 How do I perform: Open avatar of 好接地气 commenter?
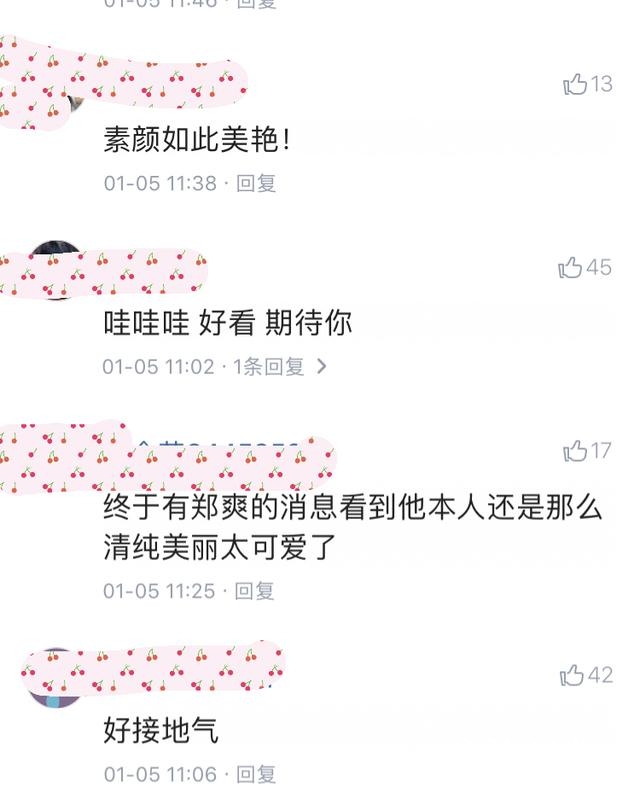pyautogui.click(x=53, y=677)
